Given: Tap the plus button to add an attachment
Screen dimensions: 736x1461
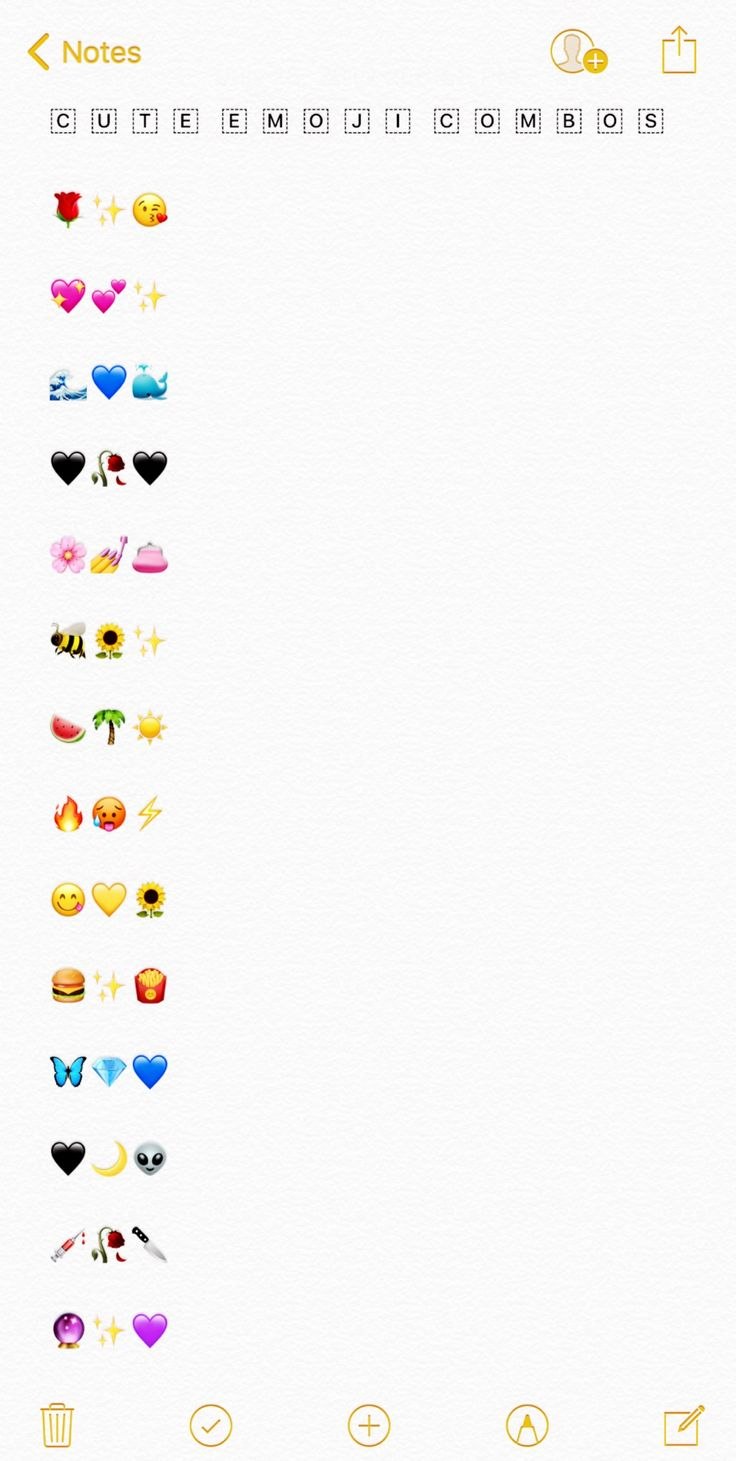Looking at the screenshot, I should tap(368, 1425).
